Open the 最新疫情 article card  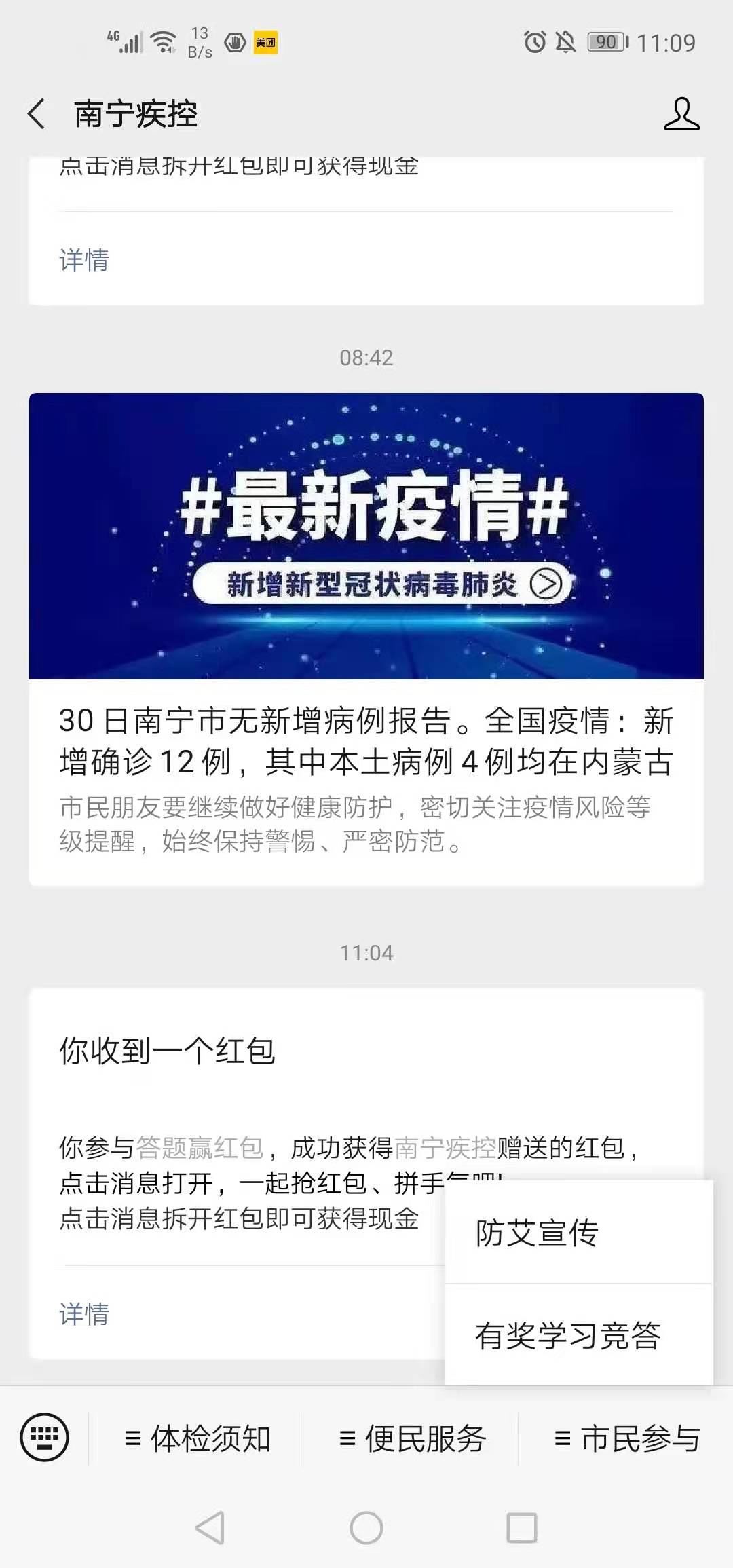tap(366, 638)
